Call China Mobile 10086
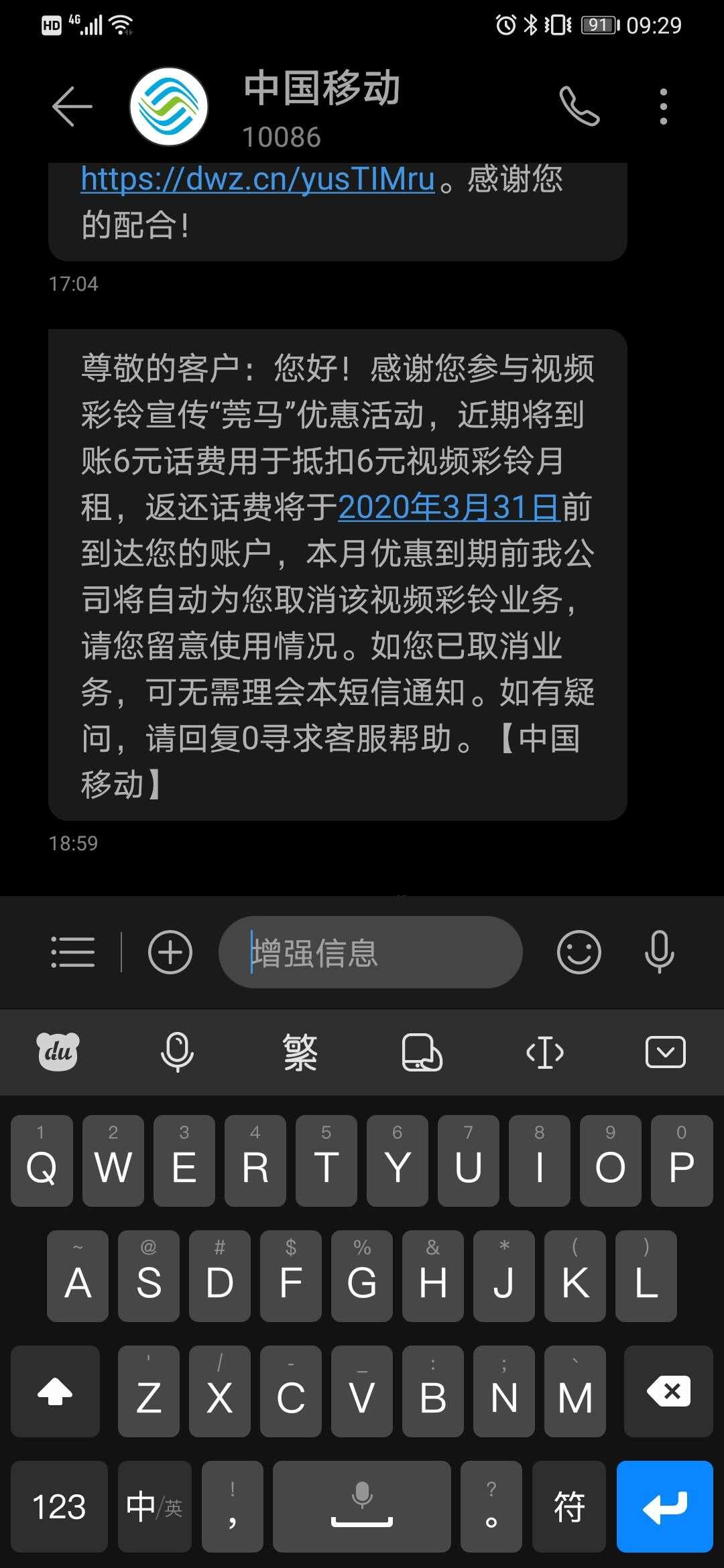Image resolution: width=724 pixels, height=1568 pixels. [579, 107]
